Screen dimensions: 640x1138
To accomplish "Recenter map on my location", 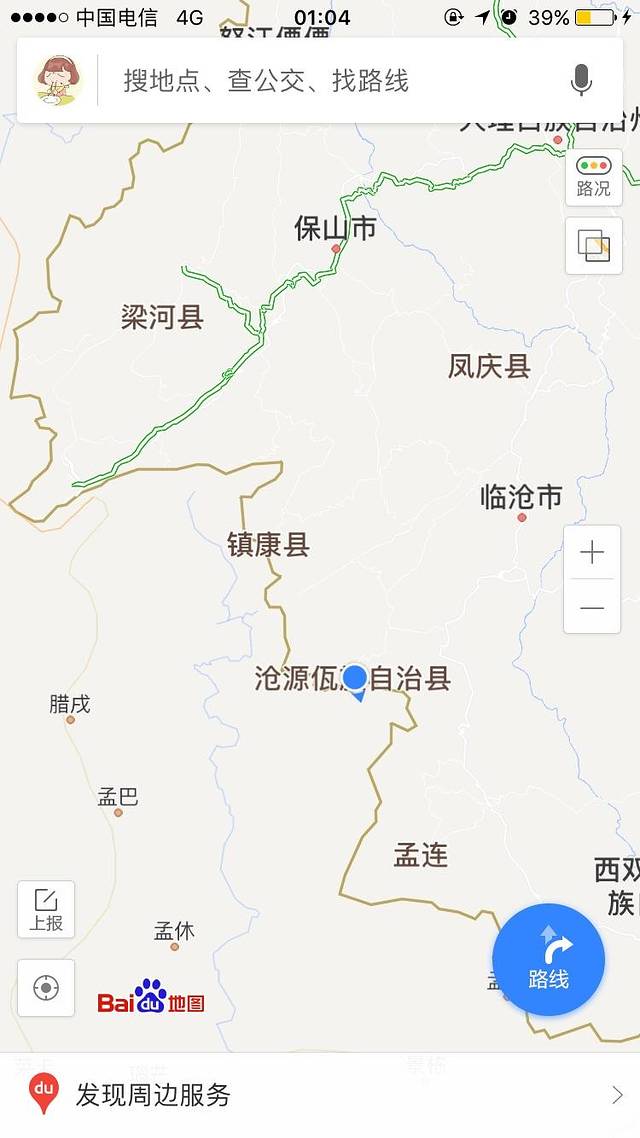I will (x=46, y=988).
